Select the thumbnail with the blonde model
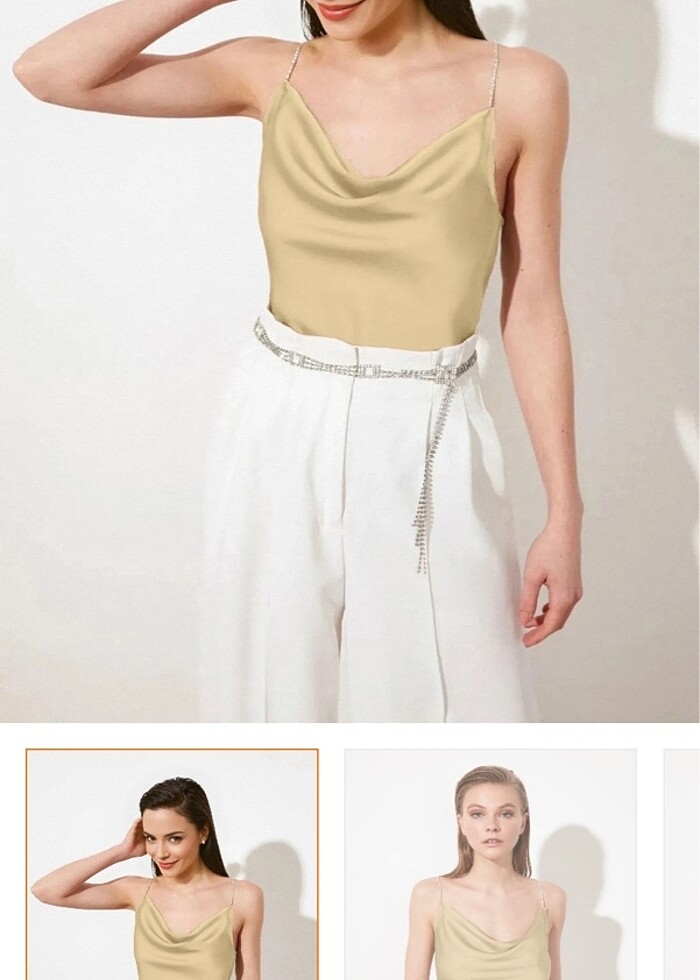 pos(490,865)
